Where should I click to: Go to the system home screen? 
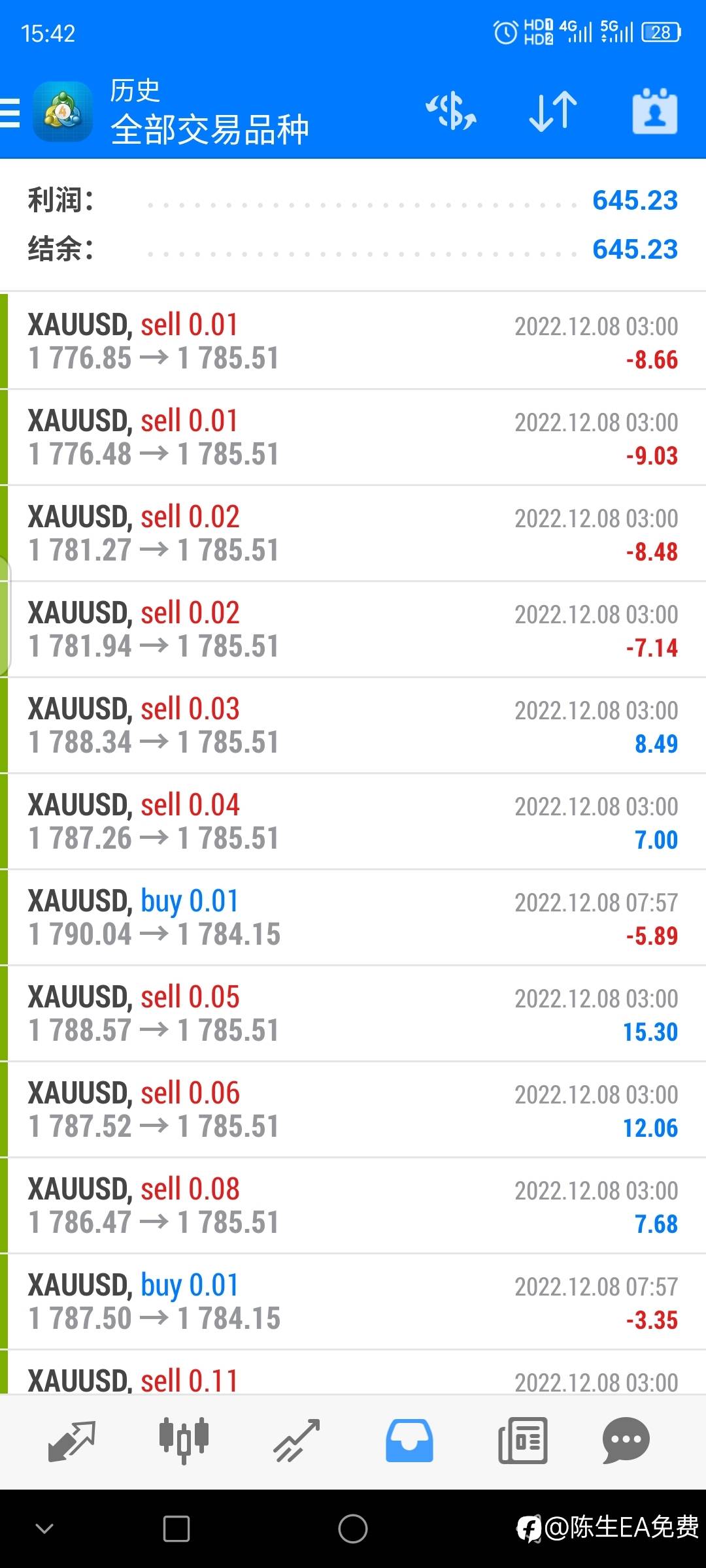pos(353,1529)
